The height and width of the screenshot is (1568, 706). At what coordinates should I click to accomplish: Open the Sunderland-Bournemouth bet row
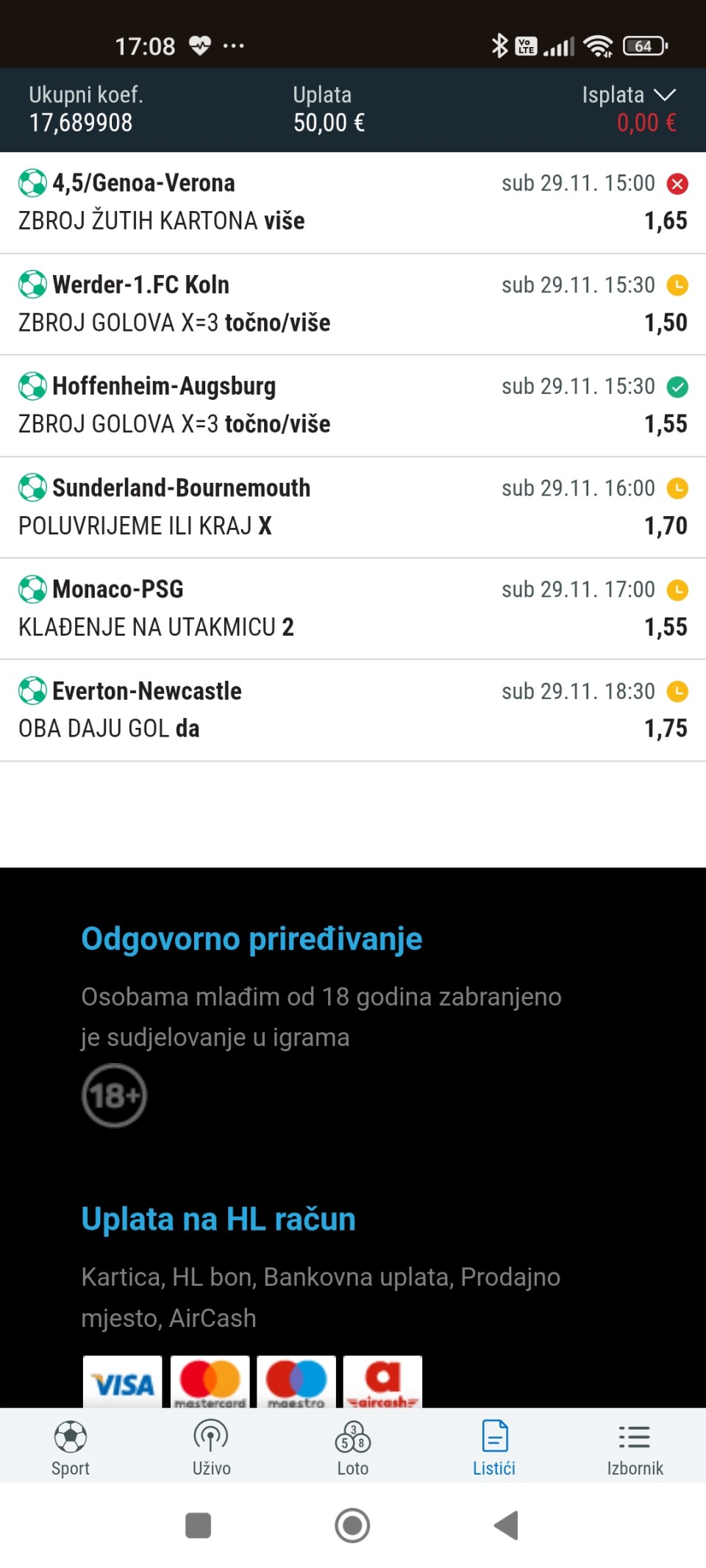point(353,506)
